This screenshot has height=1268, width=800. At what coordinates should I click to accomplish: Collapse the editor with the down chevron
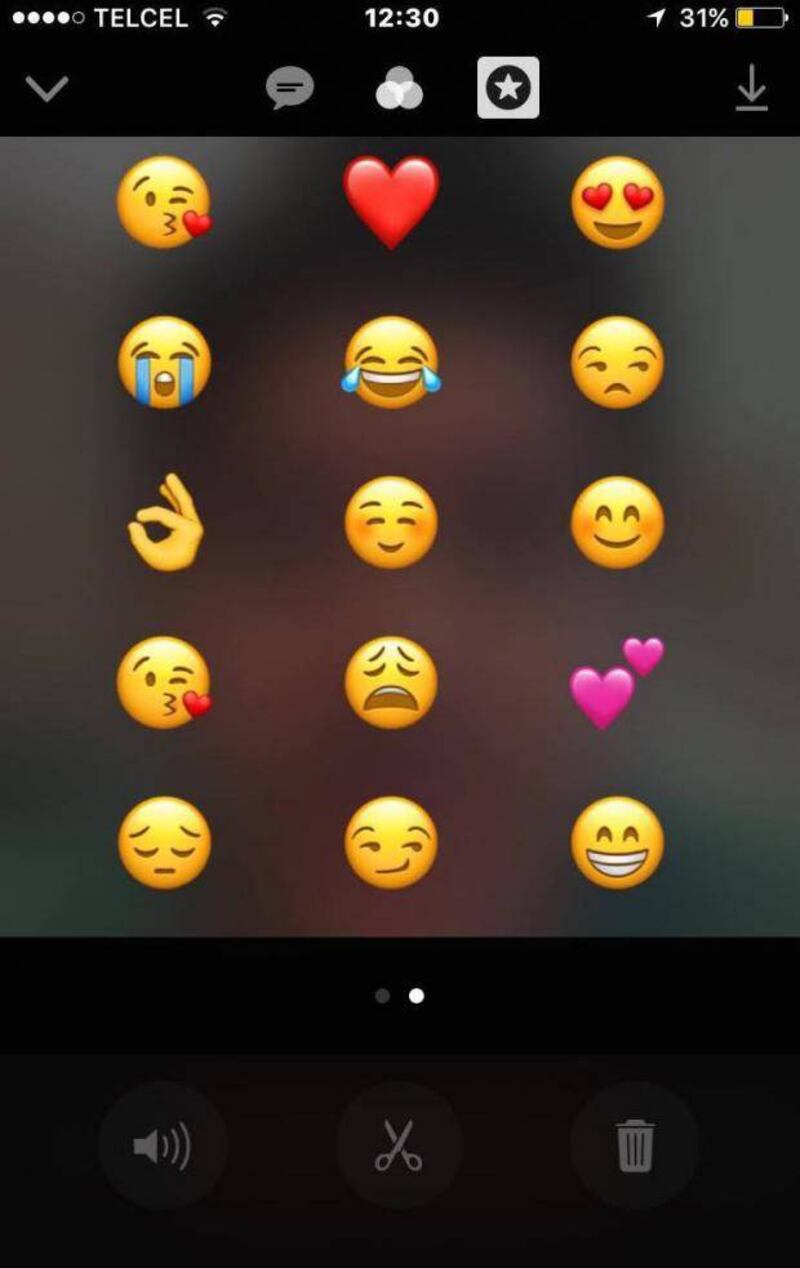(x=47, y=89)
